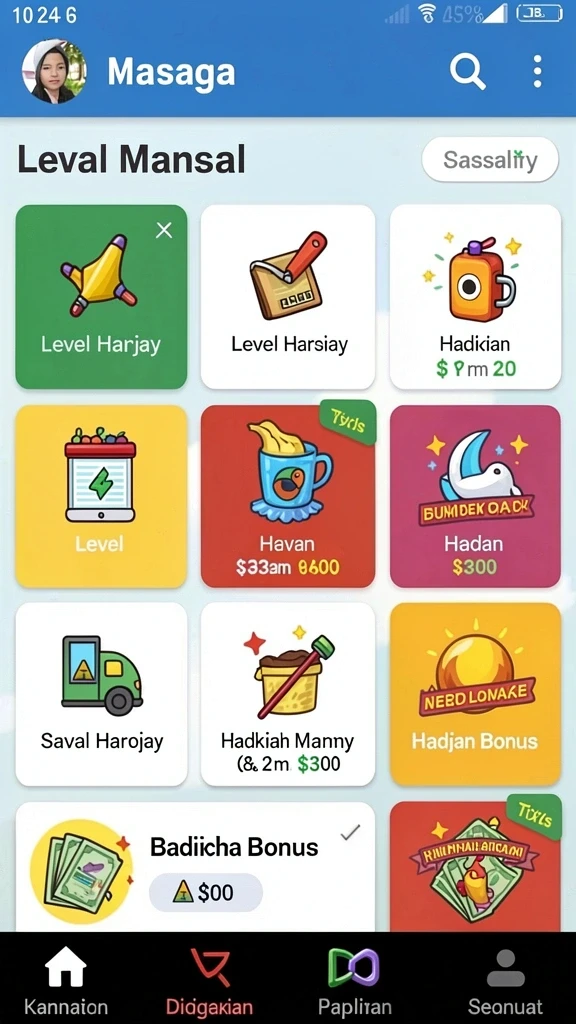The height and width of the screenshot is (1024, 576).
Task: Open the Level Harsiay card
Action: (288, 297)
